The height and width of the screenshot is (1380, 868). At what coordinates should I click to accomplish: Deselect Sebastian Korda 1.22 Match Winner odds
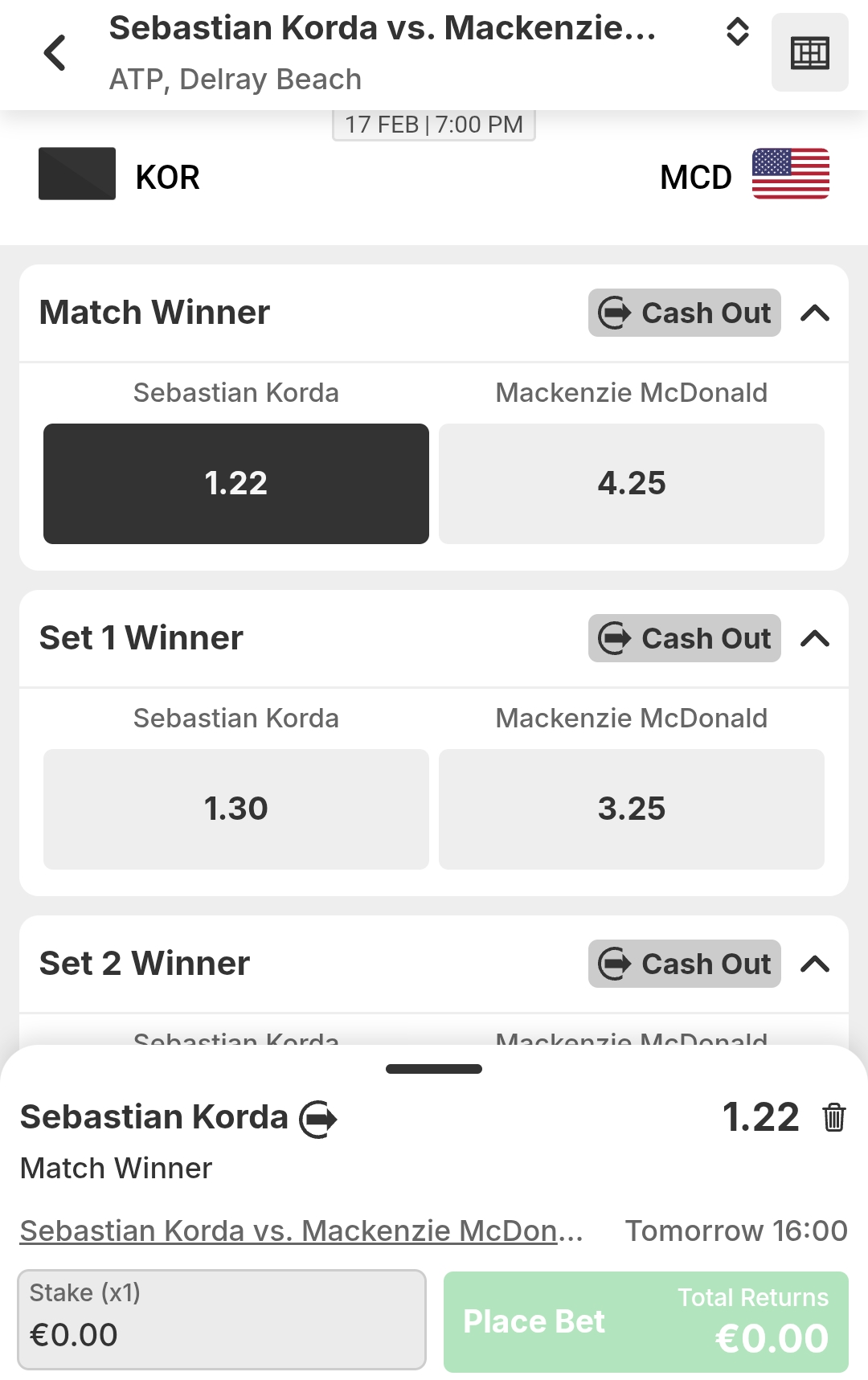[x=235, y=483]
